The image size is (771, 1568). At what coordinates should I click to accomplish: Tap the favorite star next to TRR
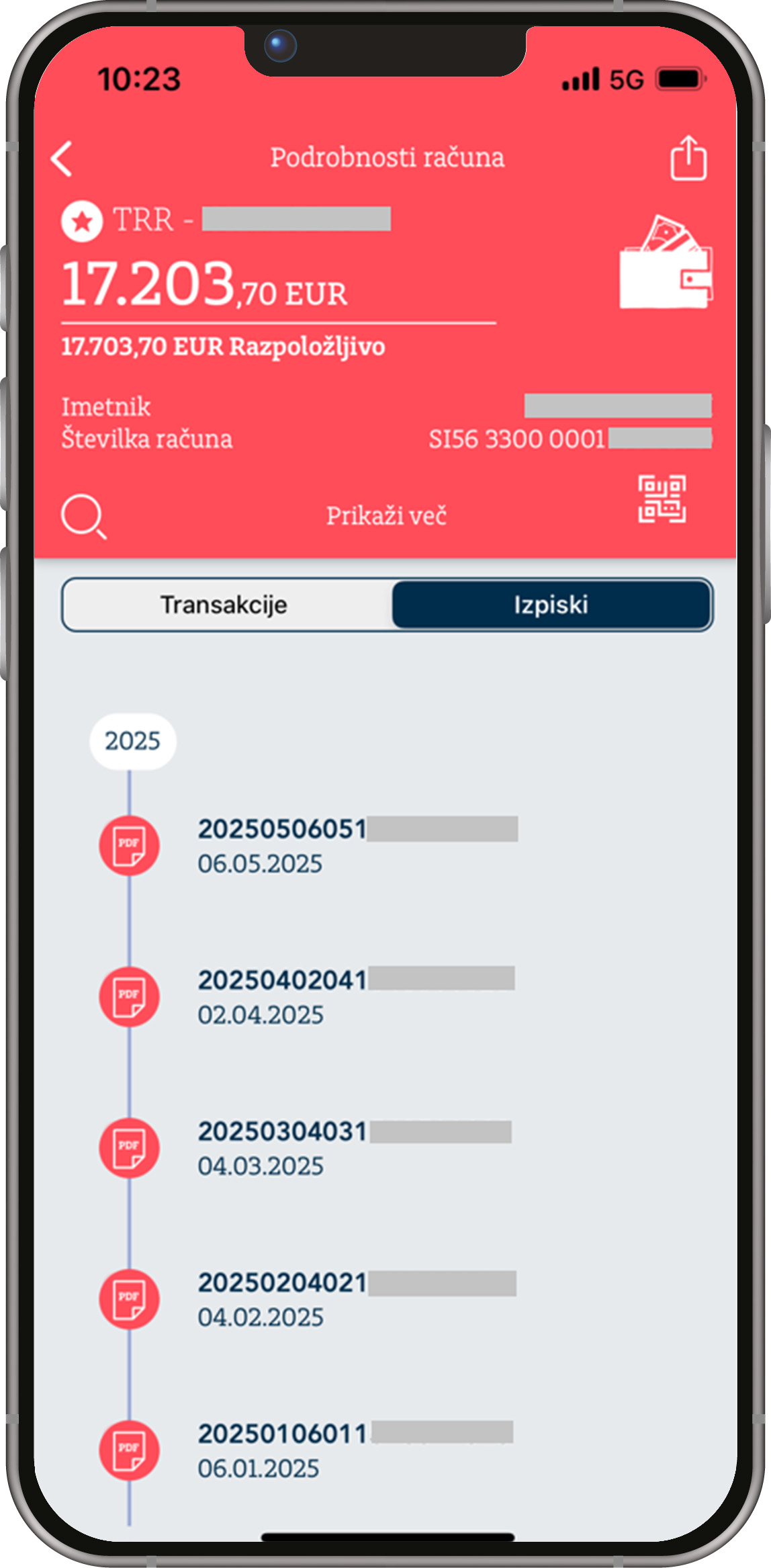click(82, 220)
